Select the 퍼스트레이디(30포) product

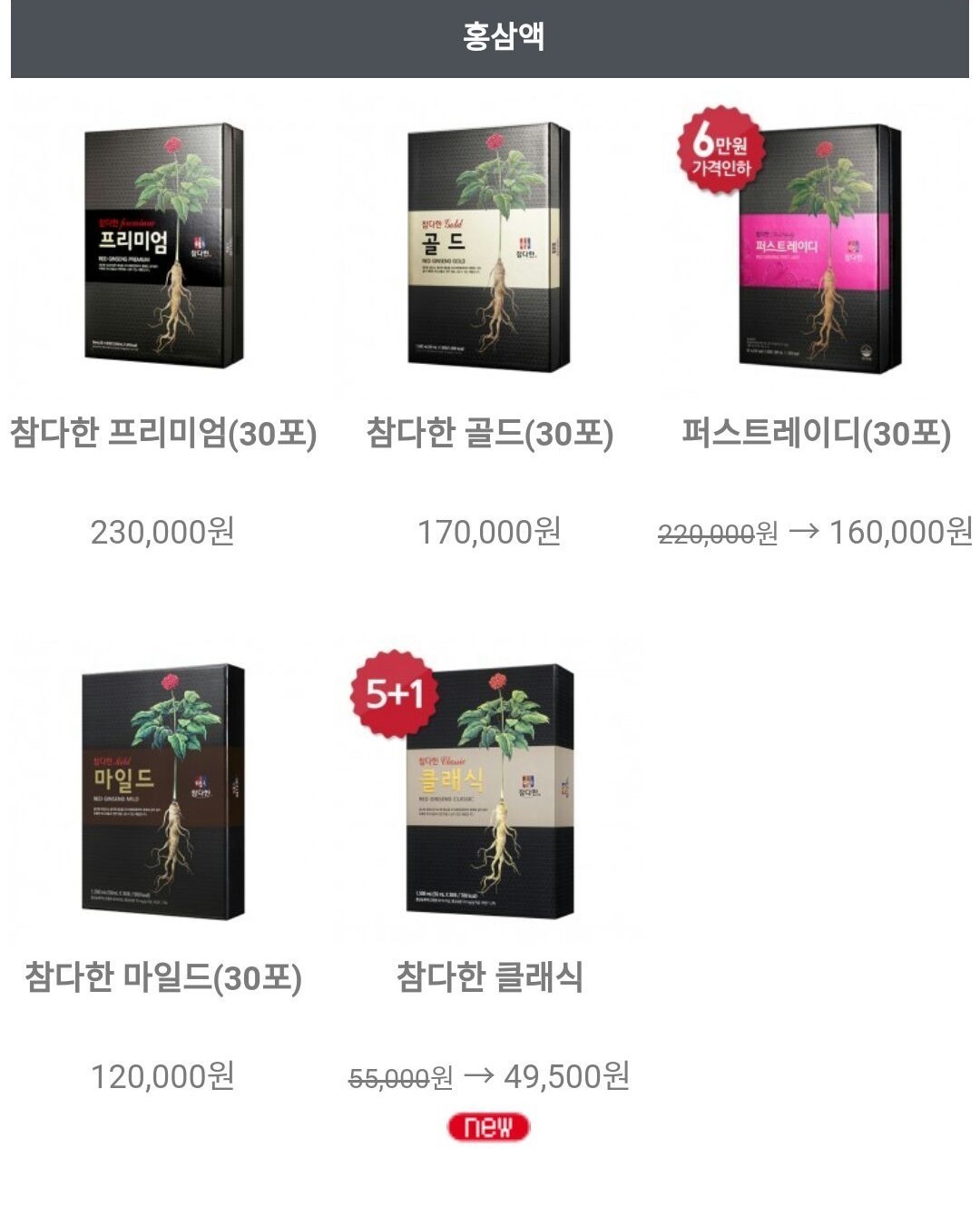click(816, 247)
